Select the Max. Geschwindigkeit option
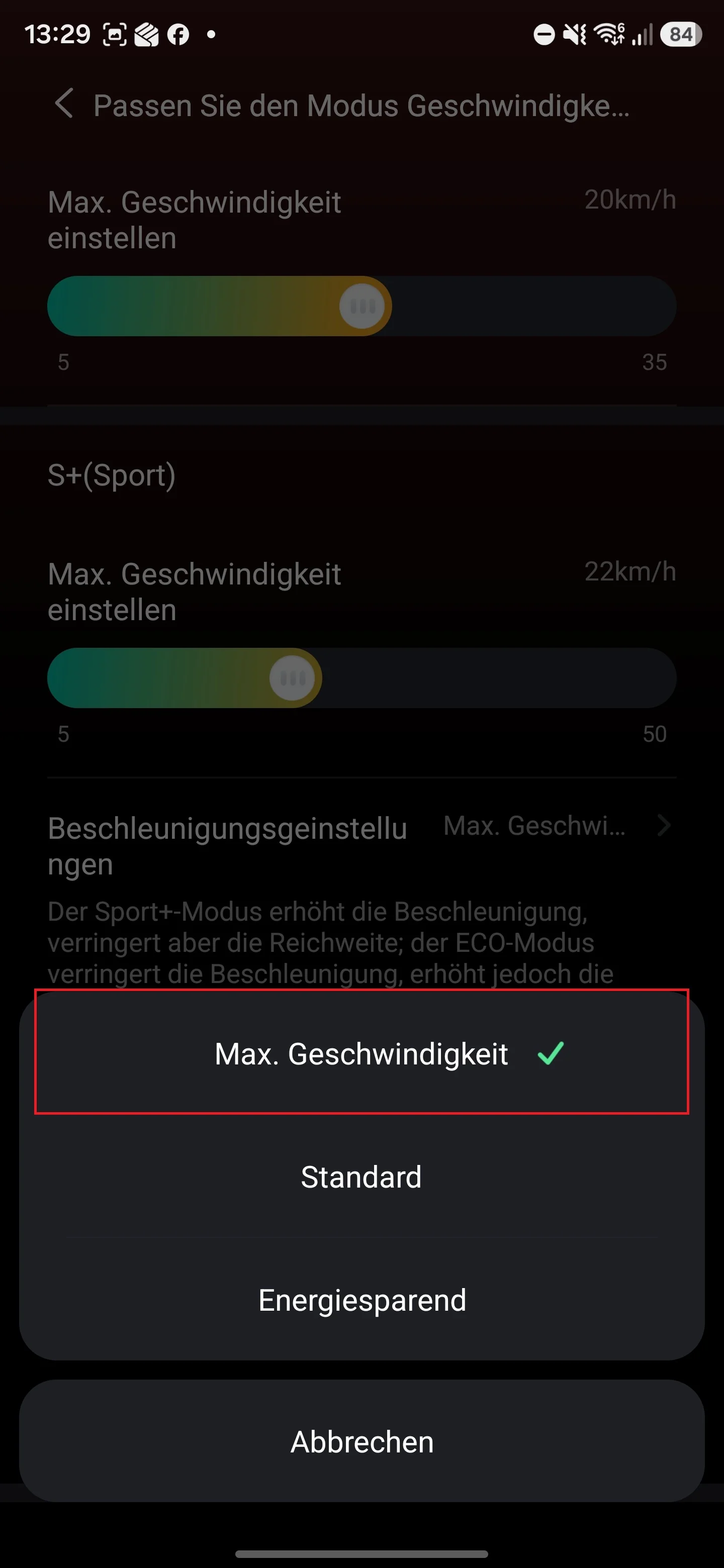Image resolution: width=724 pixels, height=1568 pixels. [x=361, y=1053]
